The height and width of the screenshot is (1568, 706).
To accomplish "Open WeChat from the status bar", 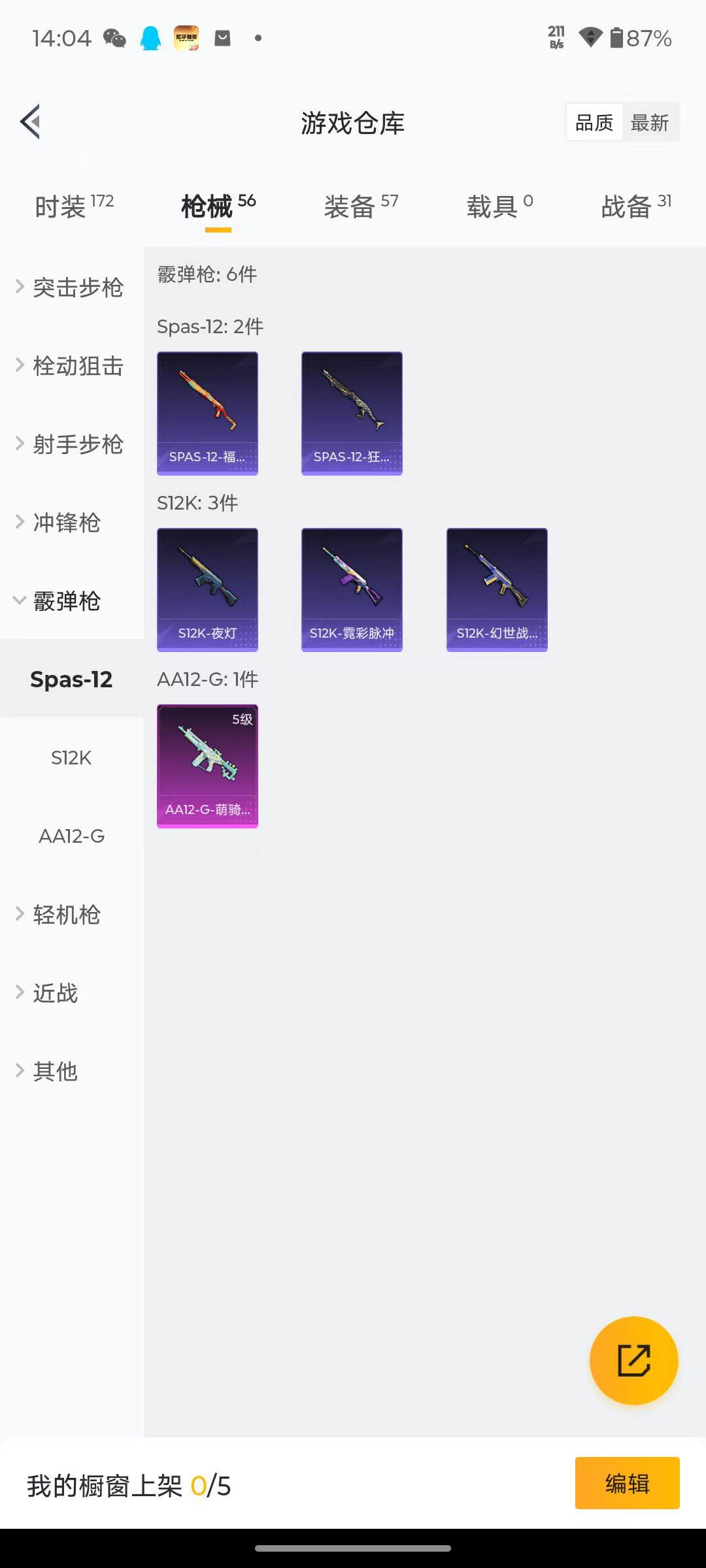I will coord(116,39).
